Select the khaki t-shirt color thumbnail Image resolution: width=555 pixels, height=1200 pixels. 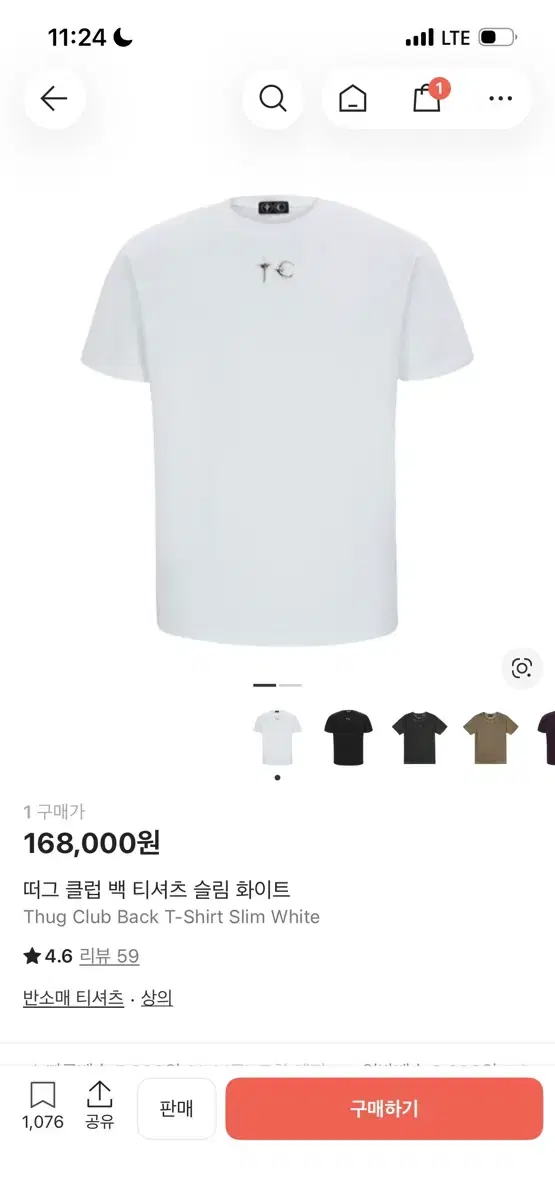tap(489, 737)
